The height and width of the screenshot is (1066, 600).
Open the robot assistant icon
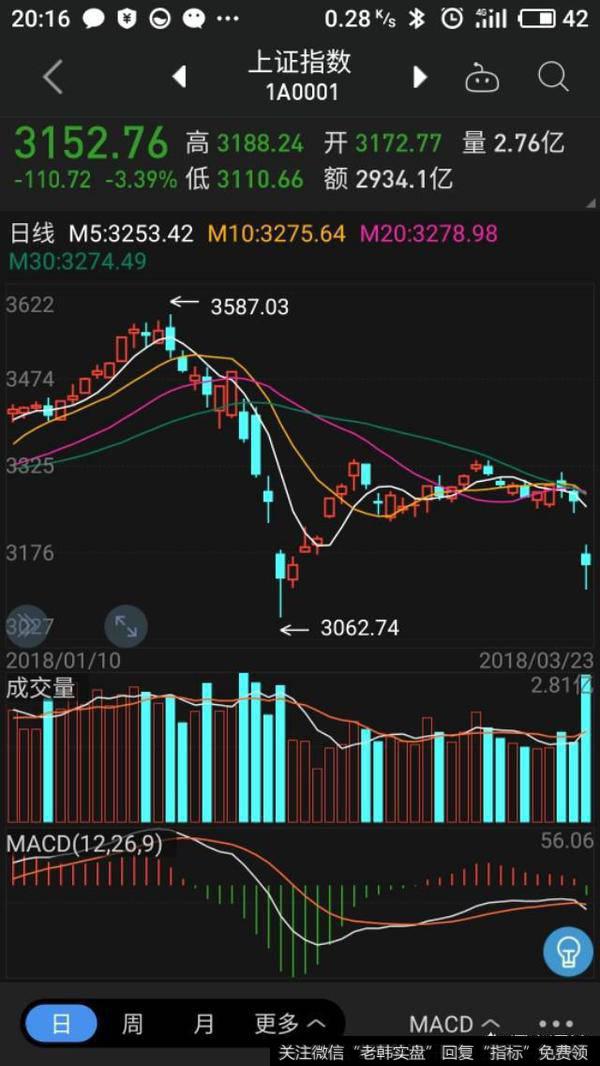(482, 77)
